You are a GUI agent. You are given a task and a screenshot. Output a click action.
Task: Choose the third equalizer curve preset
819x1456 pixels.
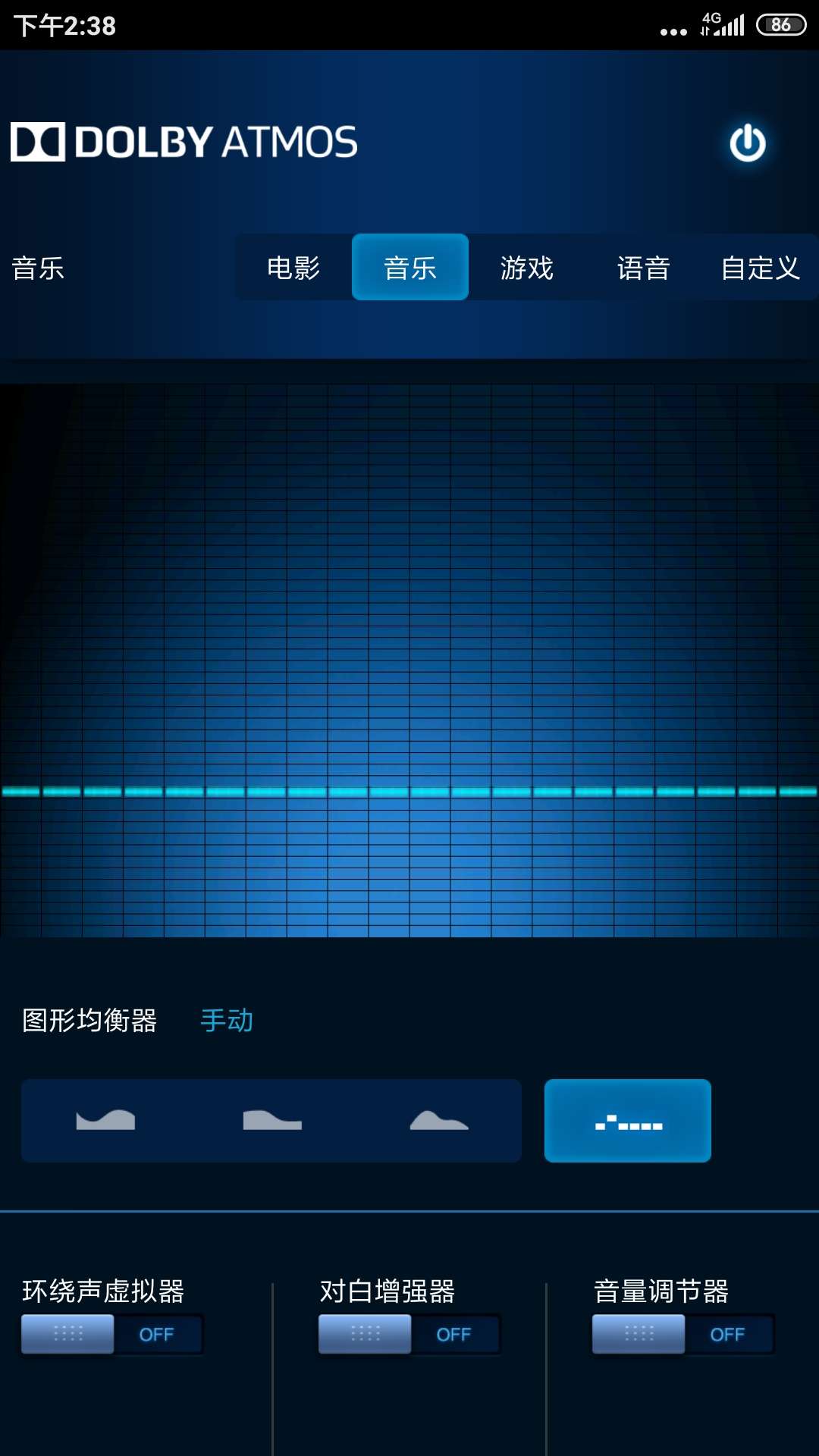click(439, 1120)
